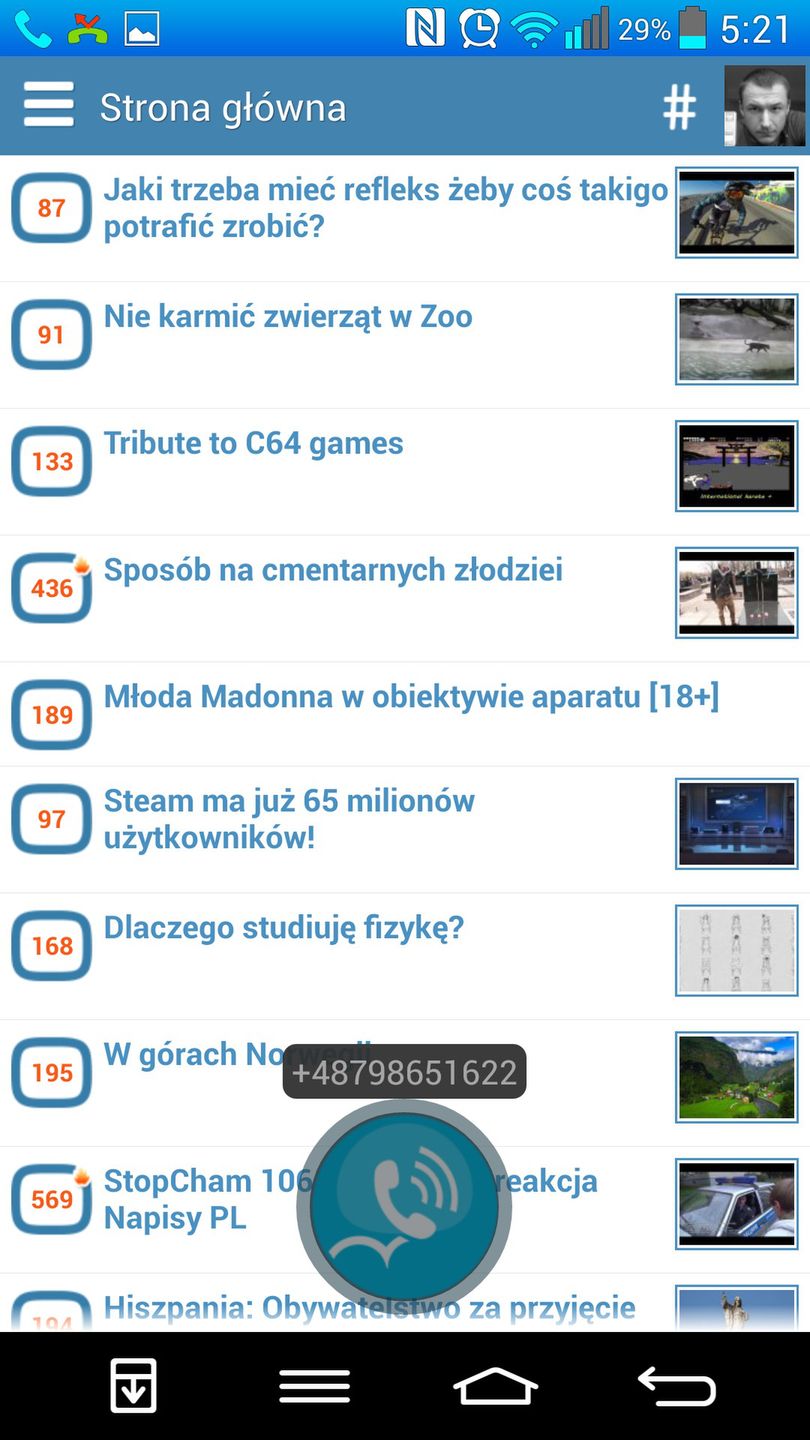
Task: Tap the 569 vote box for StopCham
Action: pos(52,1199)
